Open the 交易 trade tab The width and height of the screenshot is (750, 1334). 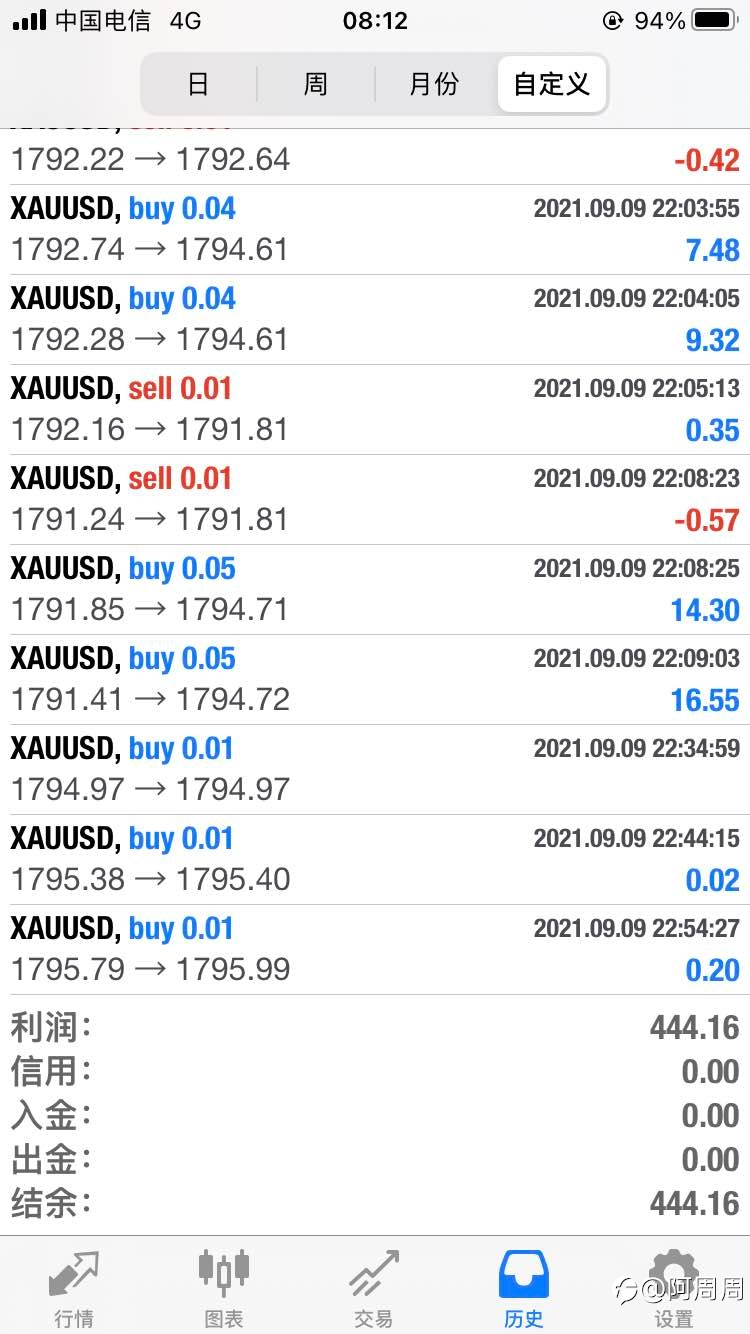click(x=374, y=1288)
